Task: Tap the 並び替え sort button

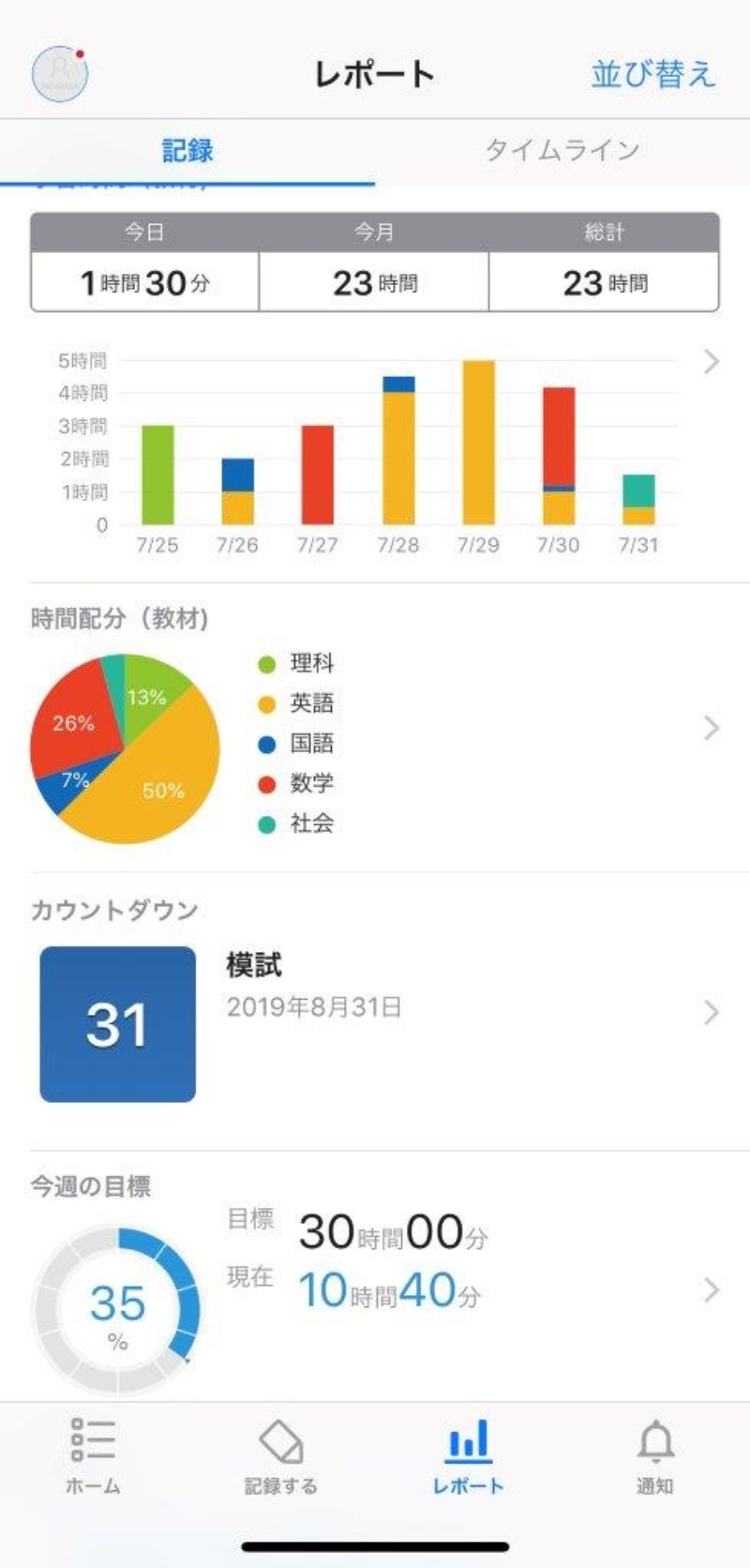Action: [652, 74]
